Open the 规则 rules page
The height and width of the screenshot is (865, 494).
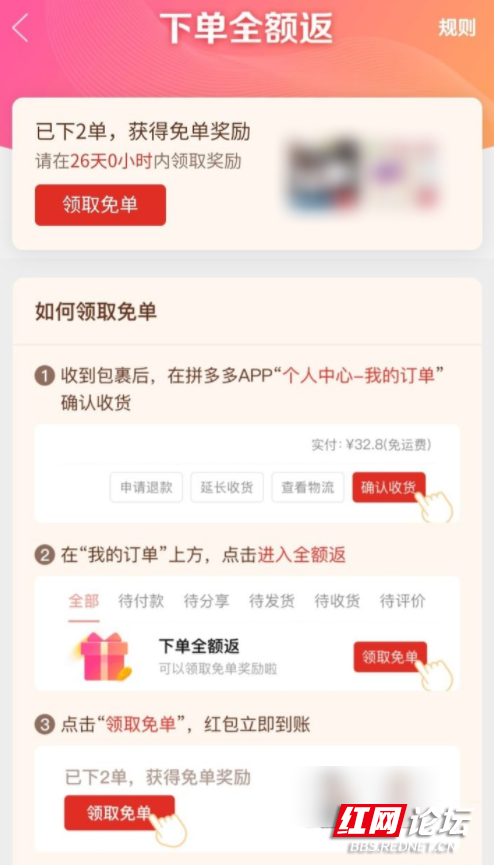(457, 28)
